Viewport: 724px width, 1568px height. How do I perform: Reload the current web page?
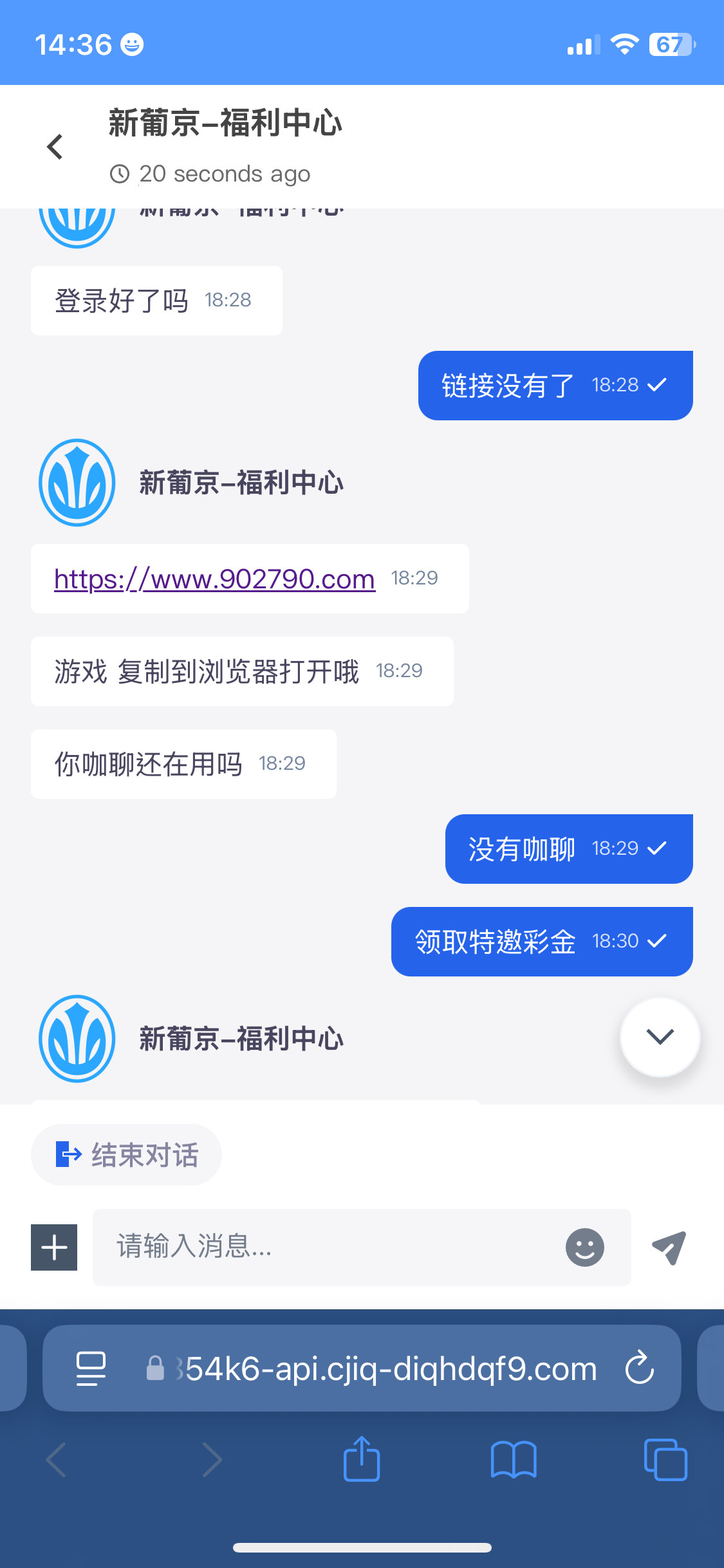[x=640, y=1368]
